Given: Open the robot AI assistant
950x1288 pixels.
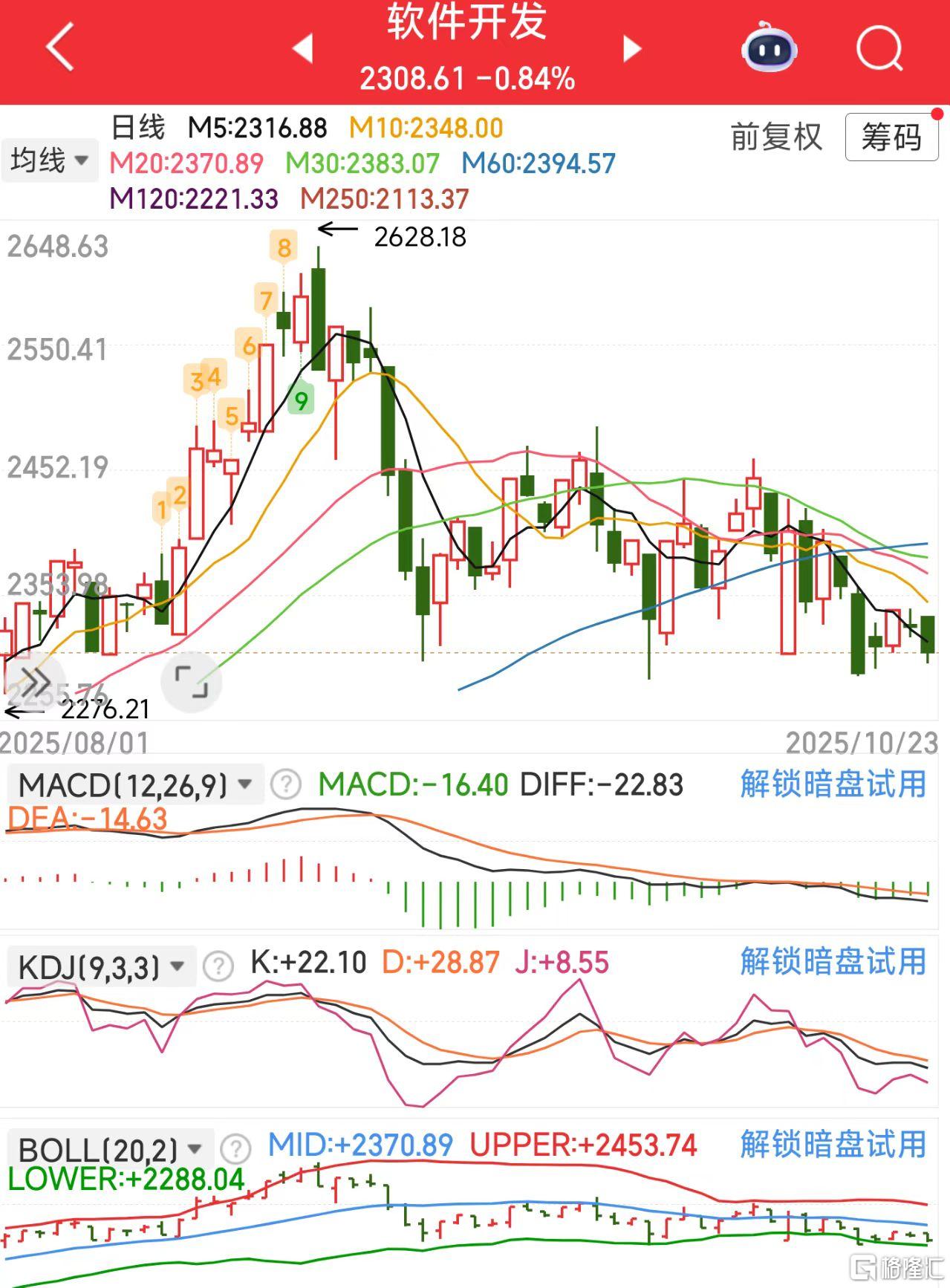Looking at the screenshot, I should (769, 47).
